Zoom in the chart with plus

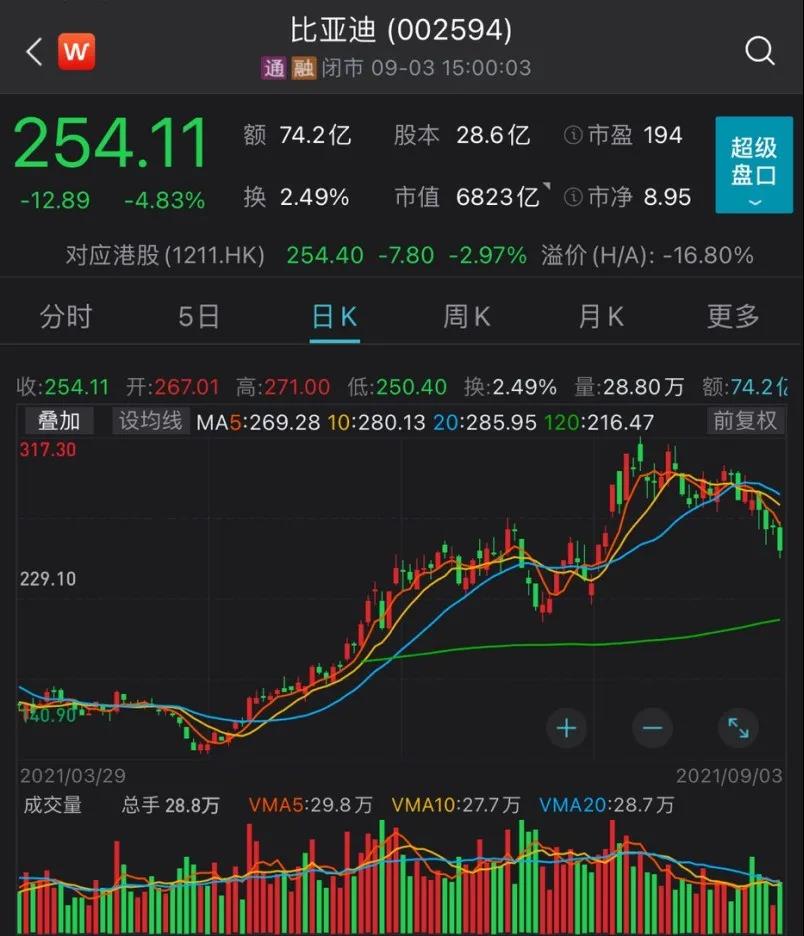(567, 728)
